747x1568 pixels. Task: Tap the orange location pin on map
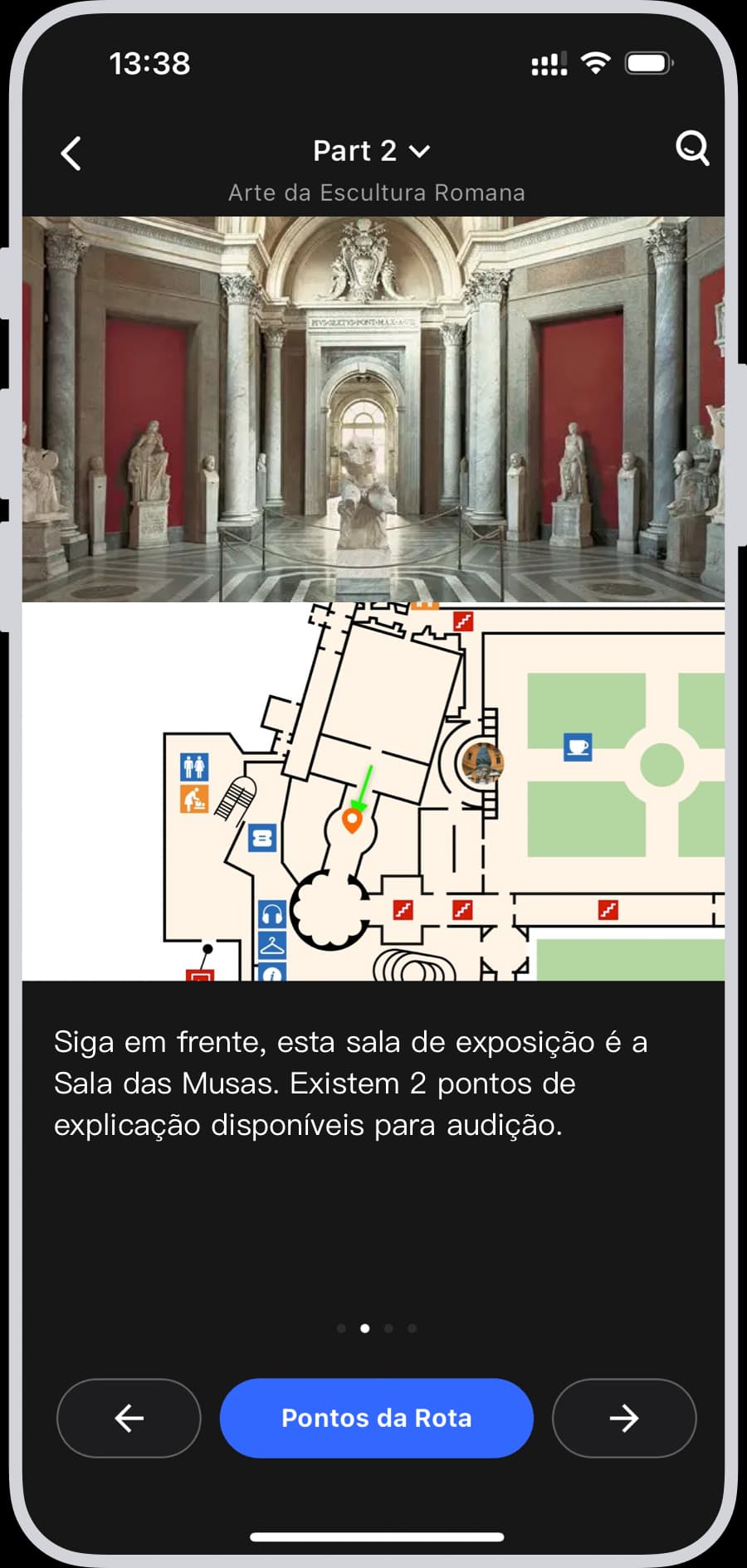(x=352, y=821)
